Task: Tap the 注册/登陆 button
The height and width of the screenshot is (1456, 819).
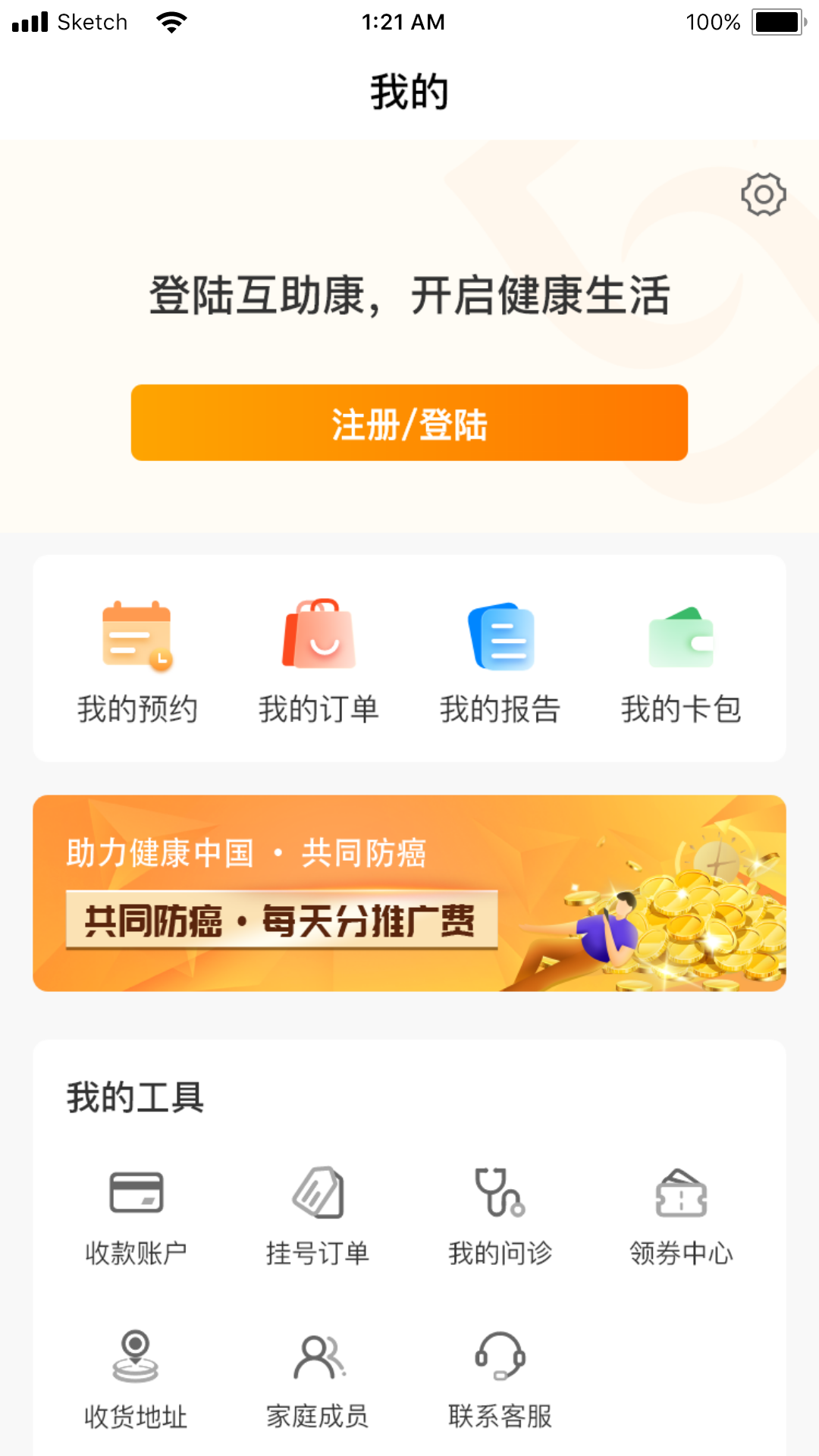Action: pyautogui.click(x=409, y=423)
